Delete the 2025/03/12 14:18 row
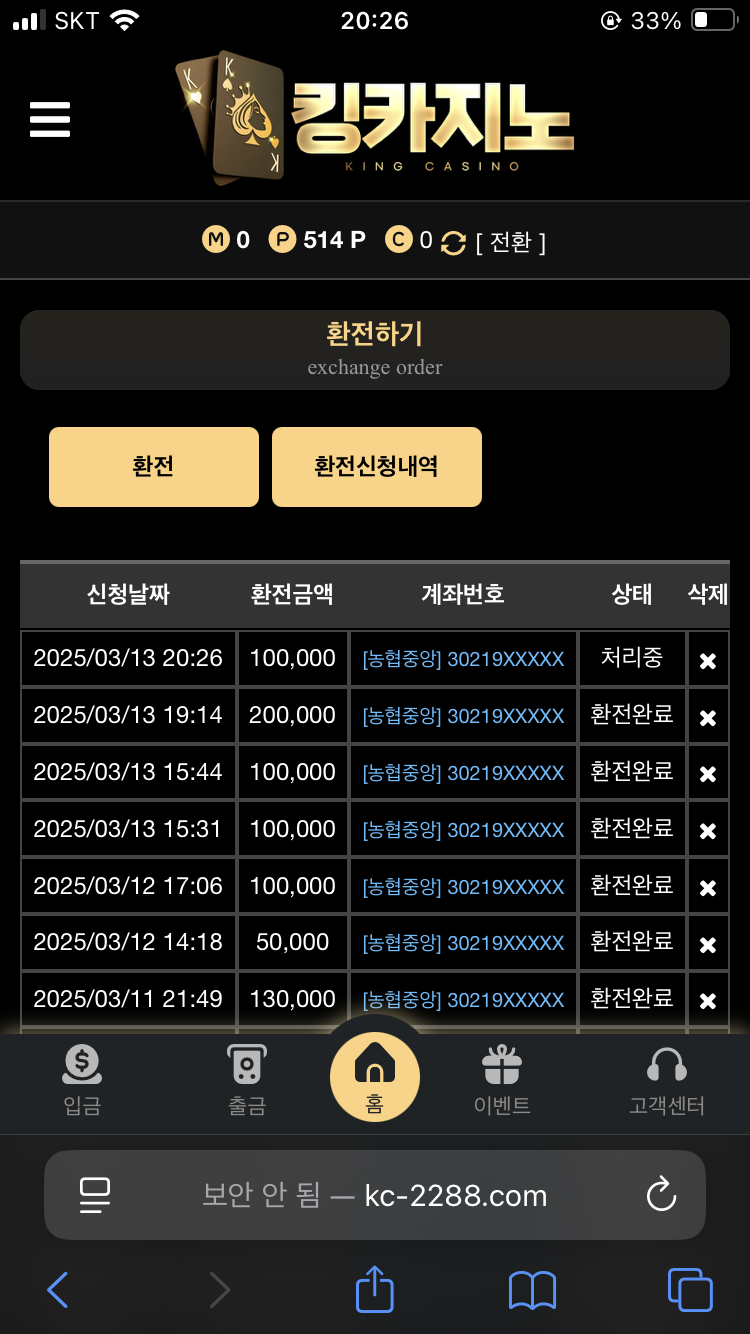Screen dimensions: 750x1334 coord(708,944)
